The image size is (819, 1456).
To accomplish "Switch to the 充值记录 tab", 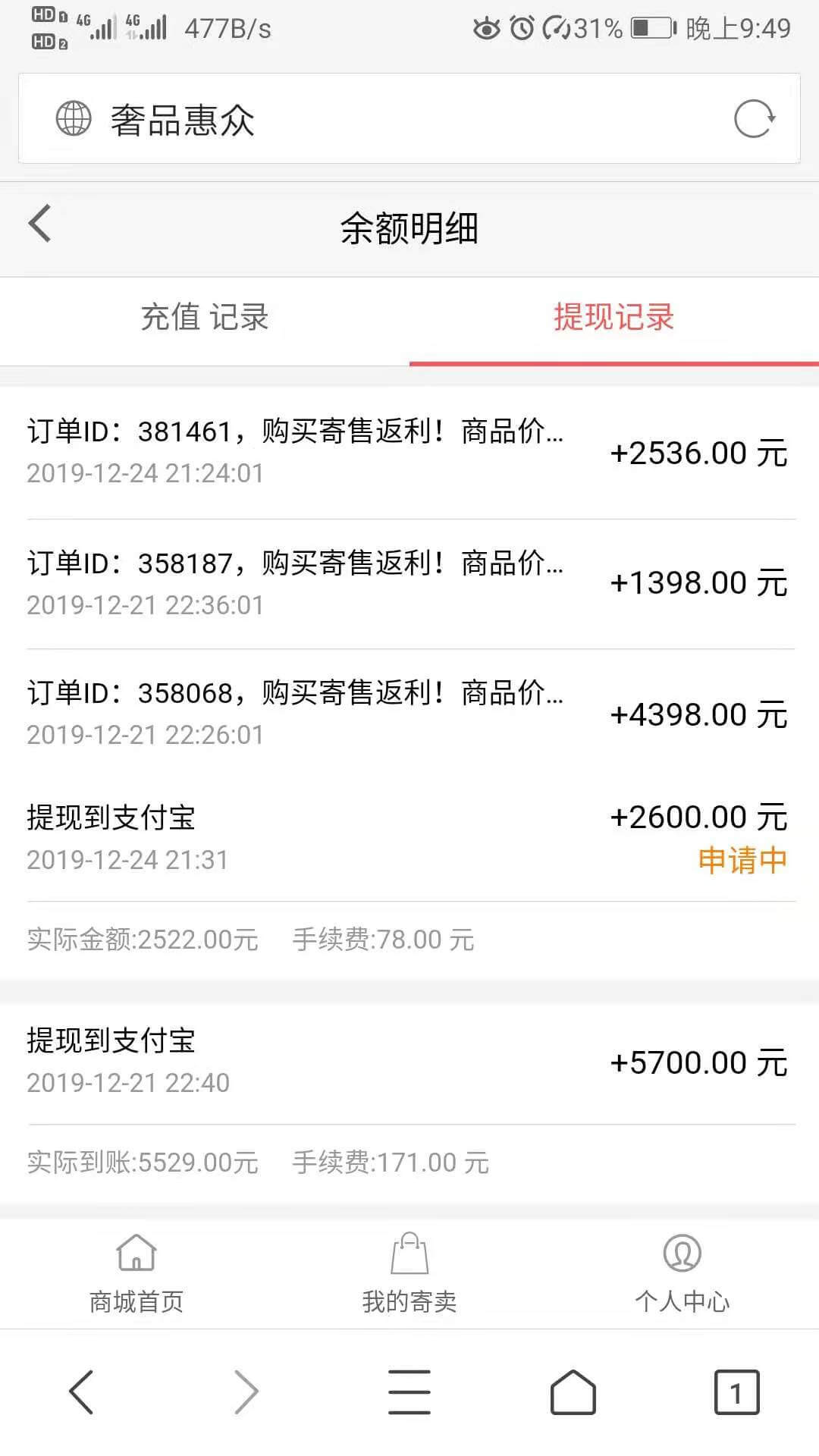I will [205, 318].
